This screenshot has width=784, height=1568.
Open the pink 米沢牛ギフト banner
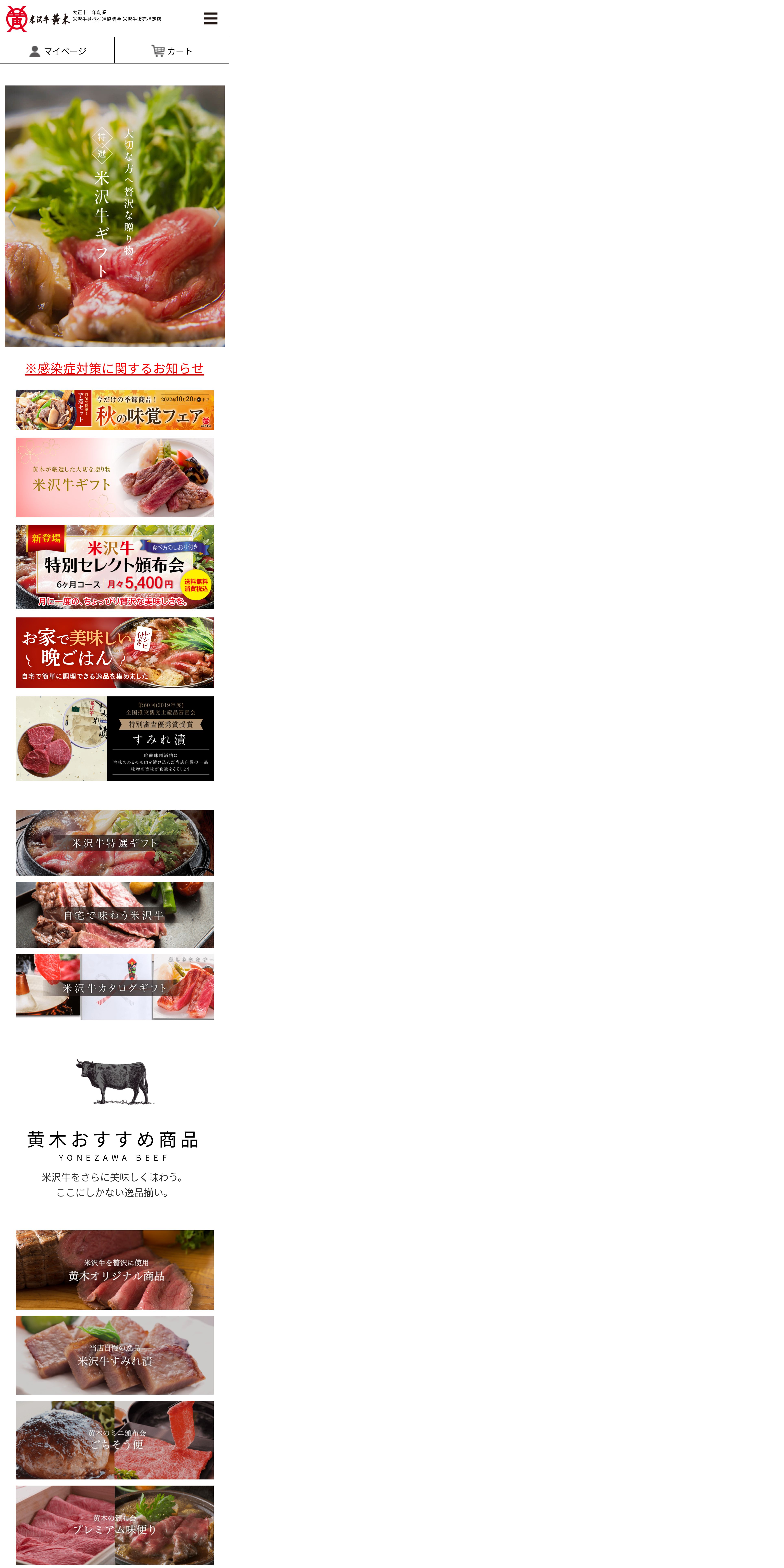pyautogui.click(x=114, y=477)
